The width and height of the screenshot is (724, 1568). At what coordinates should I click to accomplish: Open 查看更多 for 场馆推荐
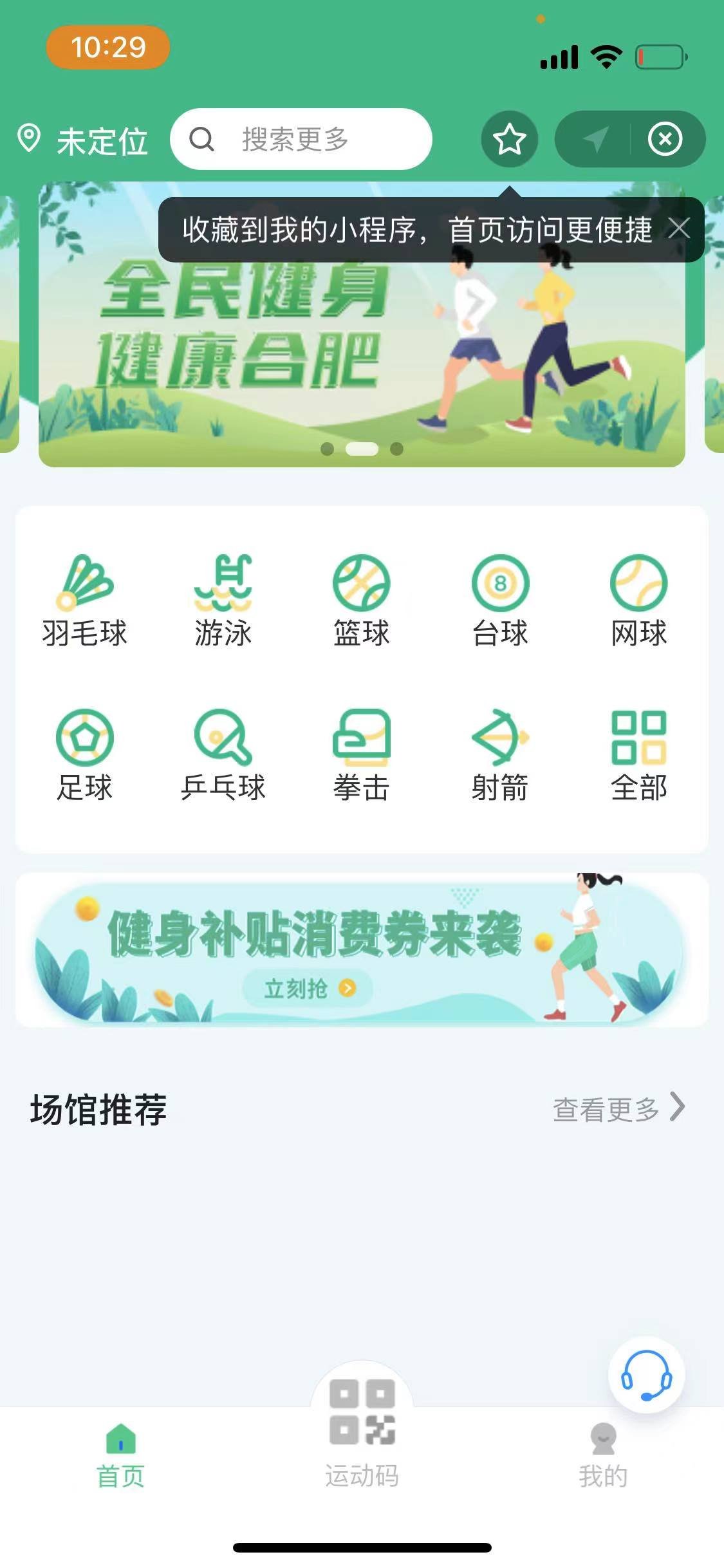(x=618, y=1109)
